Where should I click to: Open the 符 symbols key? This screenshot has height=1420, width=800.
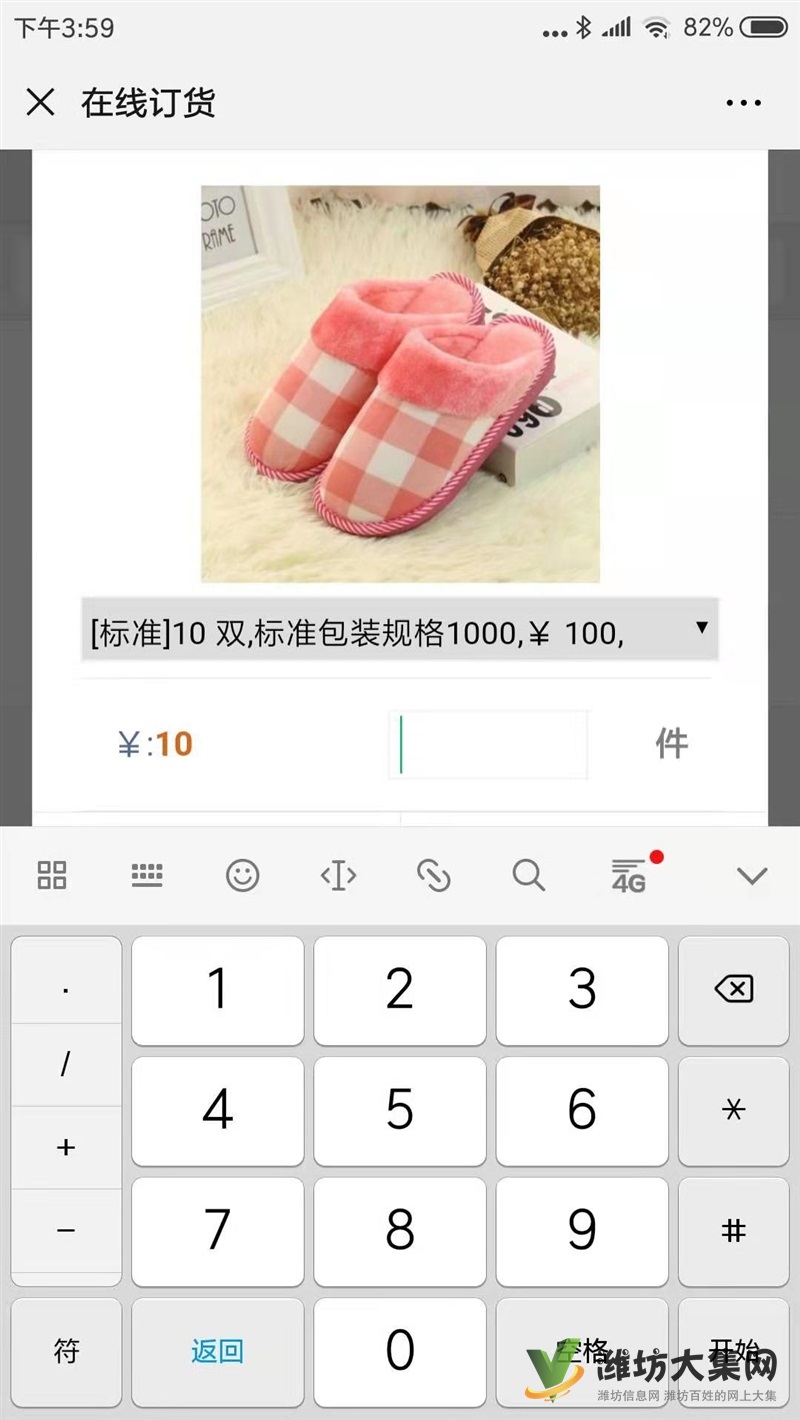click(66, 1352)
